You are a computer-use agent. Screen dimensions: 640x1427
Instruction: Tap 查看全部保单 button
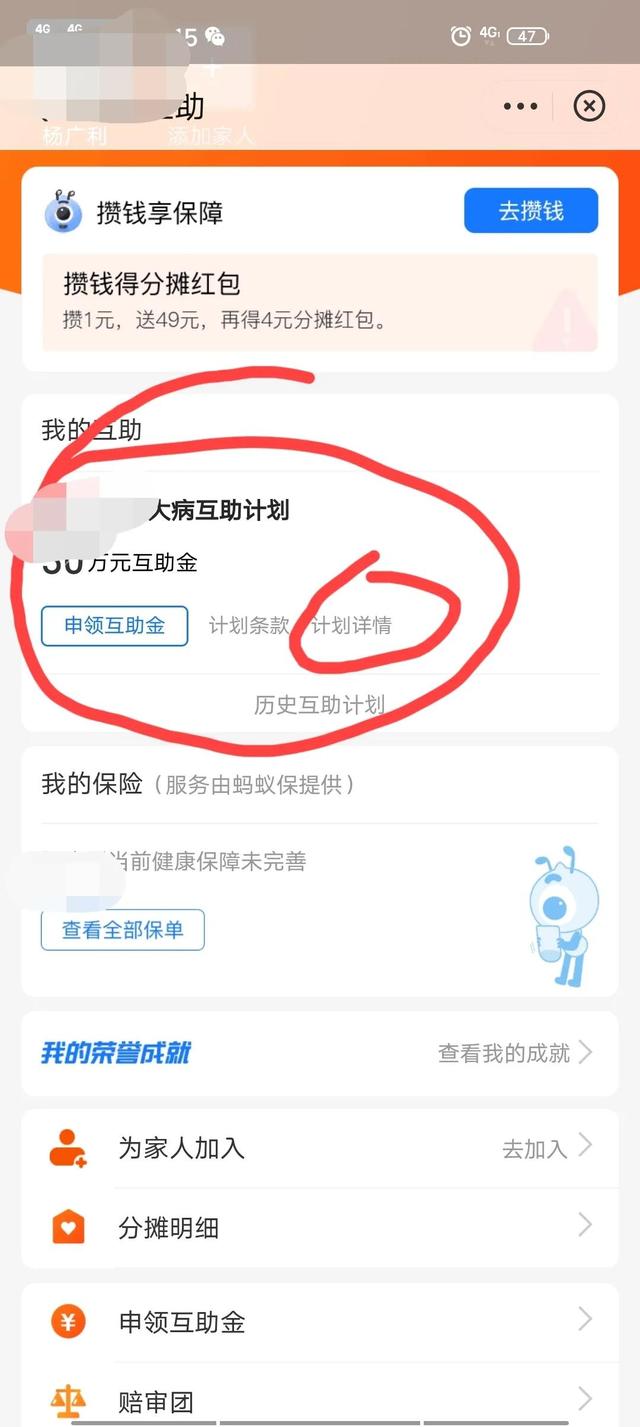coord(123,930)
